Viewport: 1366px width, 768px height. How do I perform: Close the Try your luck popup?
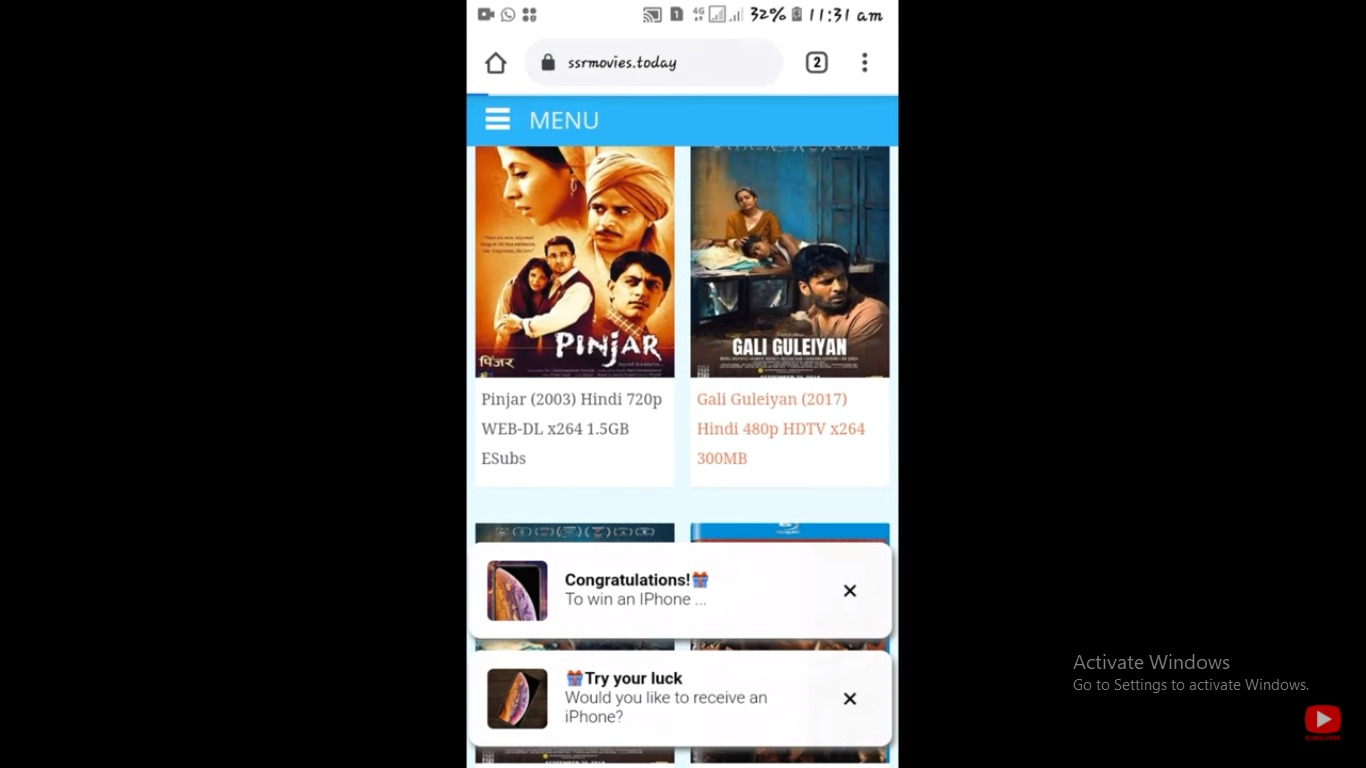(849, 699)
